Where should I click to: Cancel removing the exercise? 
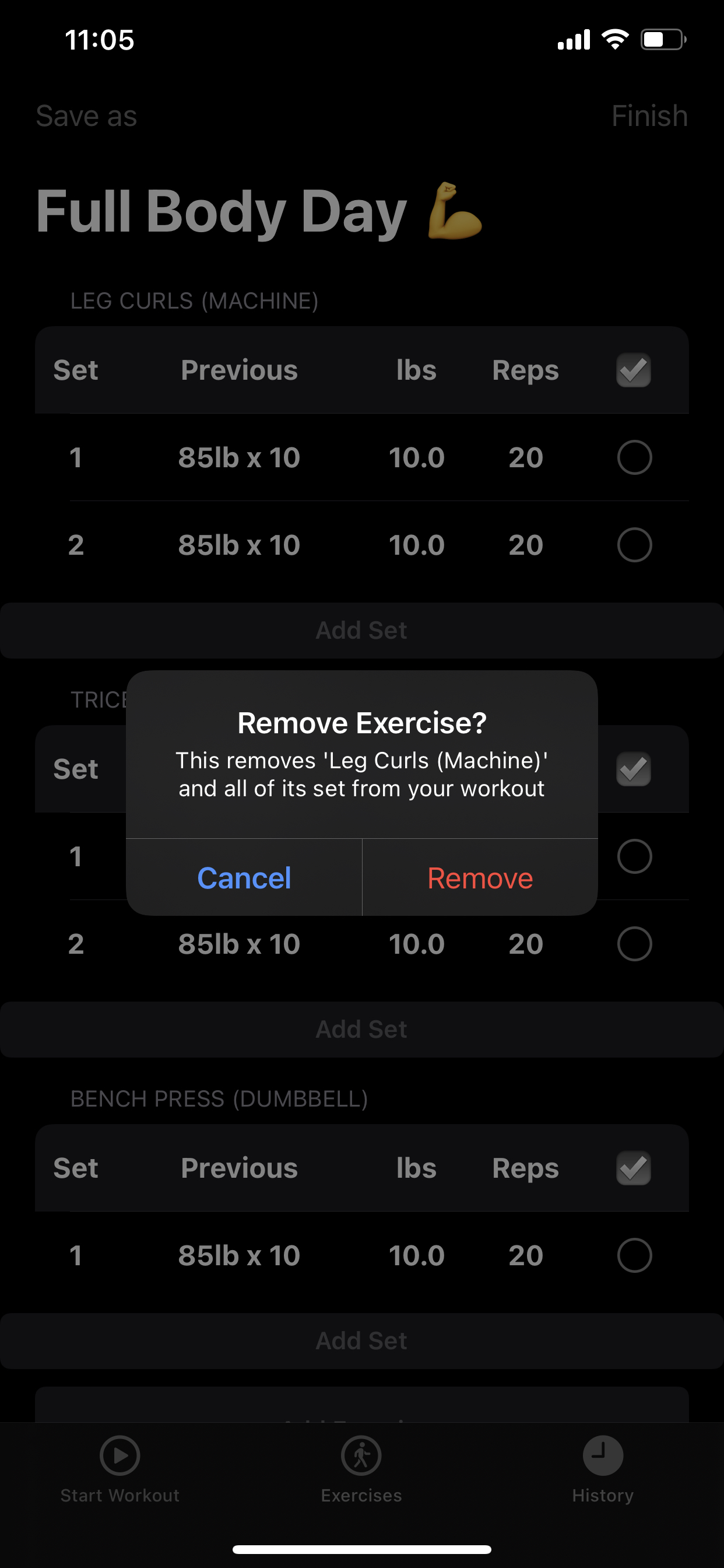pyautogui.click(x=244, y=877)
